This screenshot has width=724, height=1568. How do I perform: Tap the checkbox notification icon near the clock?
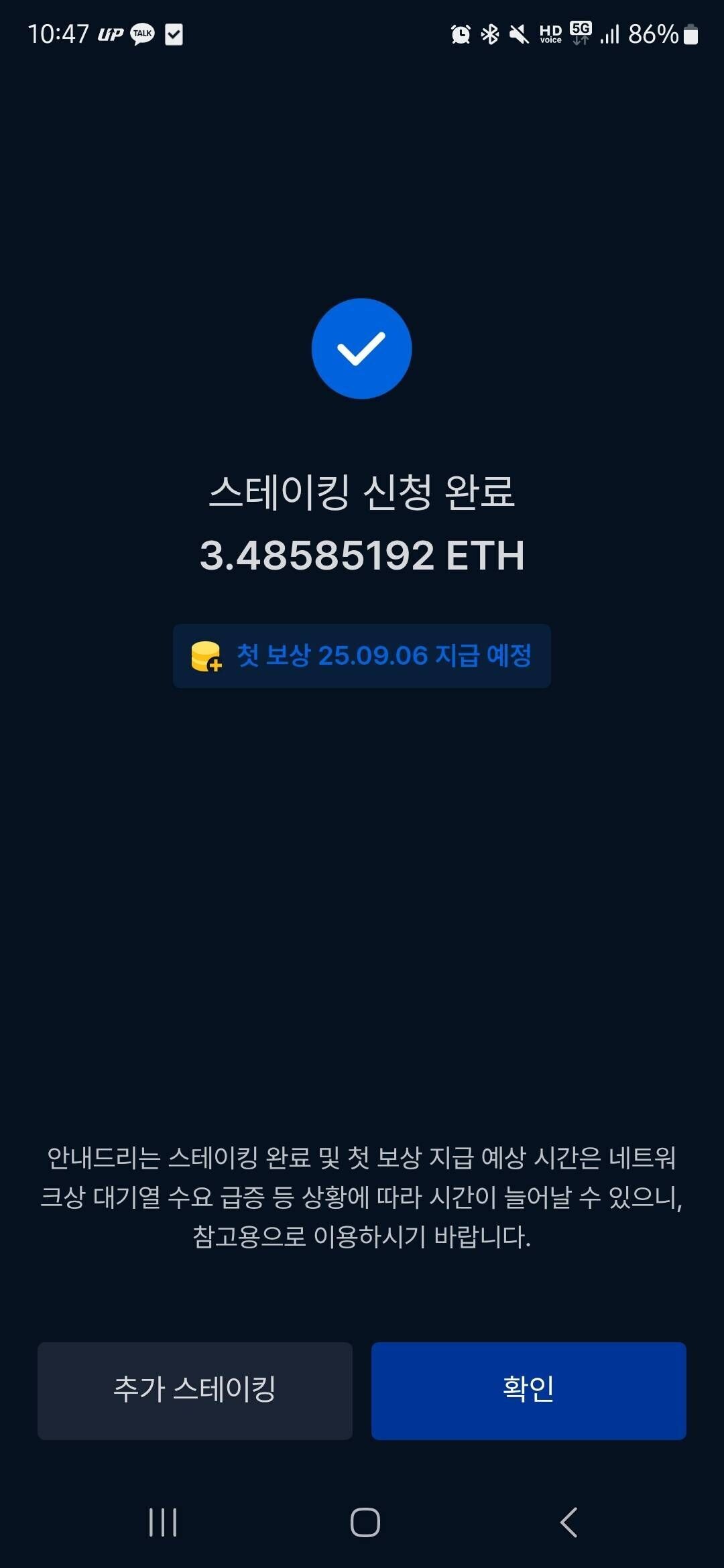pos(174,35)
